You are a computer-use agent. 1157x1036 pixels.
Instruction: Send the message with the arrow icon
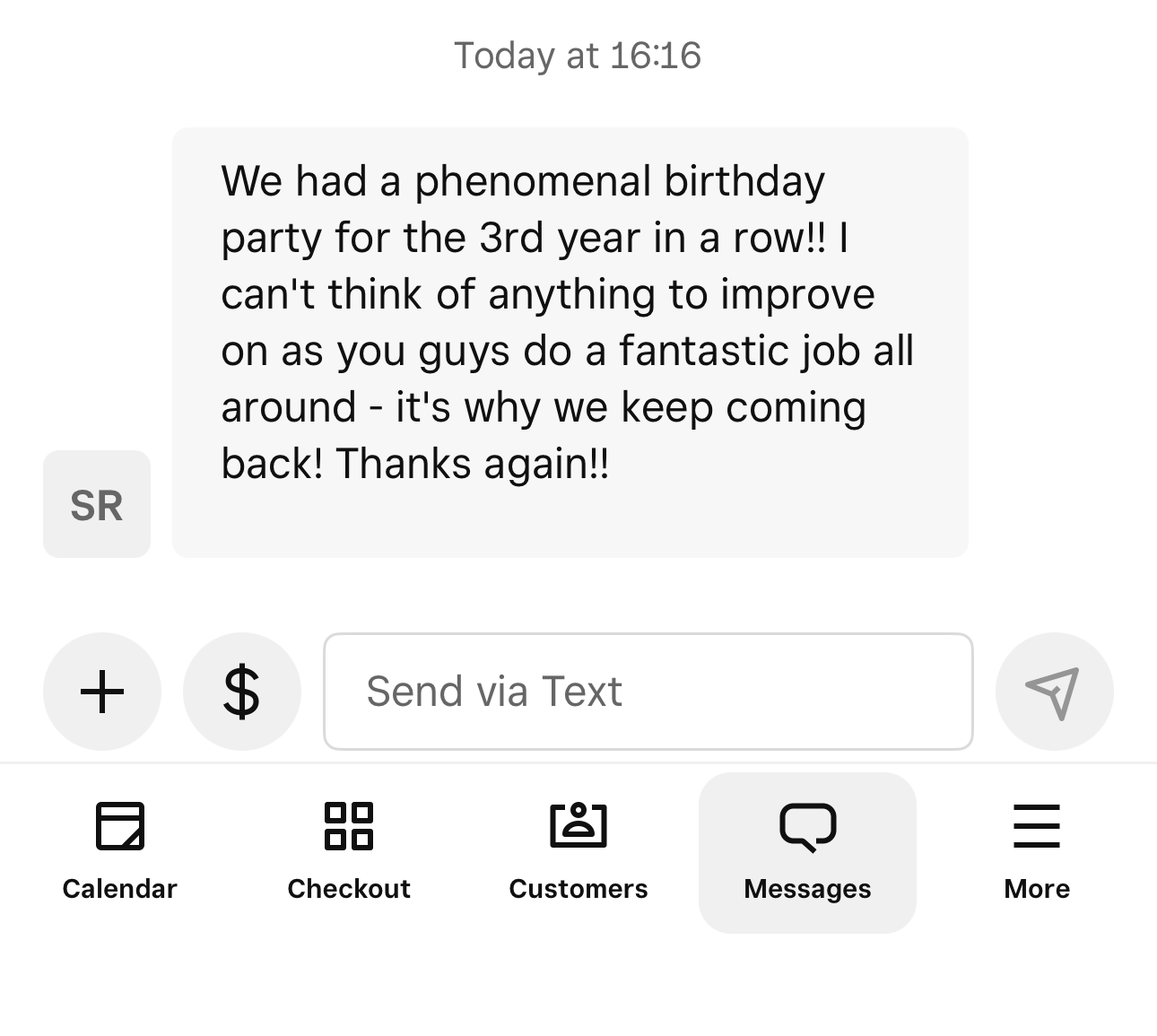pos(1054,692)
